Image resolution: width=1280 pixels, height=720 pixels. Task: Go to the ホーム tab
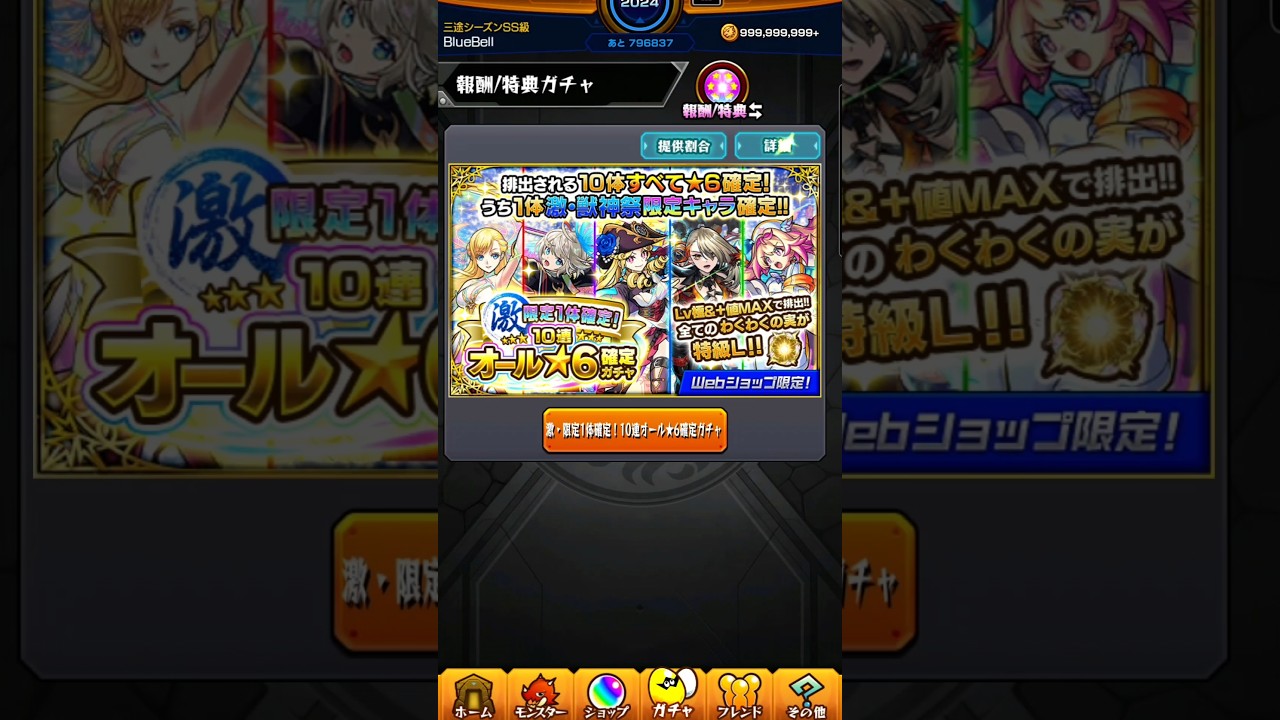point(473,695)
